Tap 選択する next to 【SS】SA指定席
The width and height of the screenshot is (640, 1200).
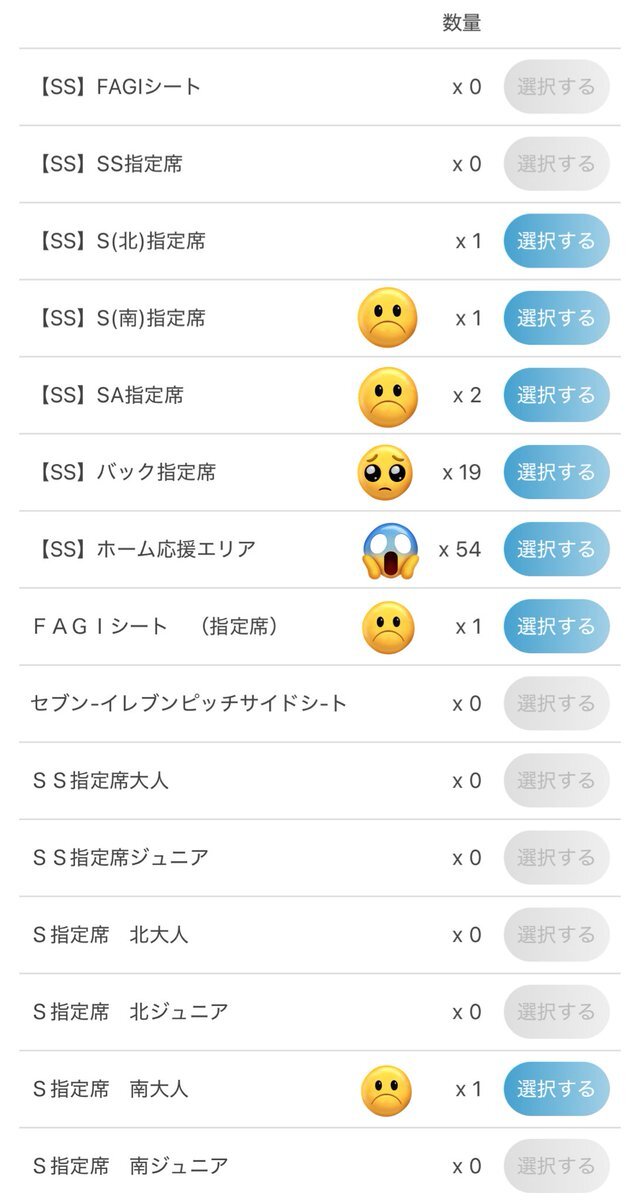click(x=556, y=395)
